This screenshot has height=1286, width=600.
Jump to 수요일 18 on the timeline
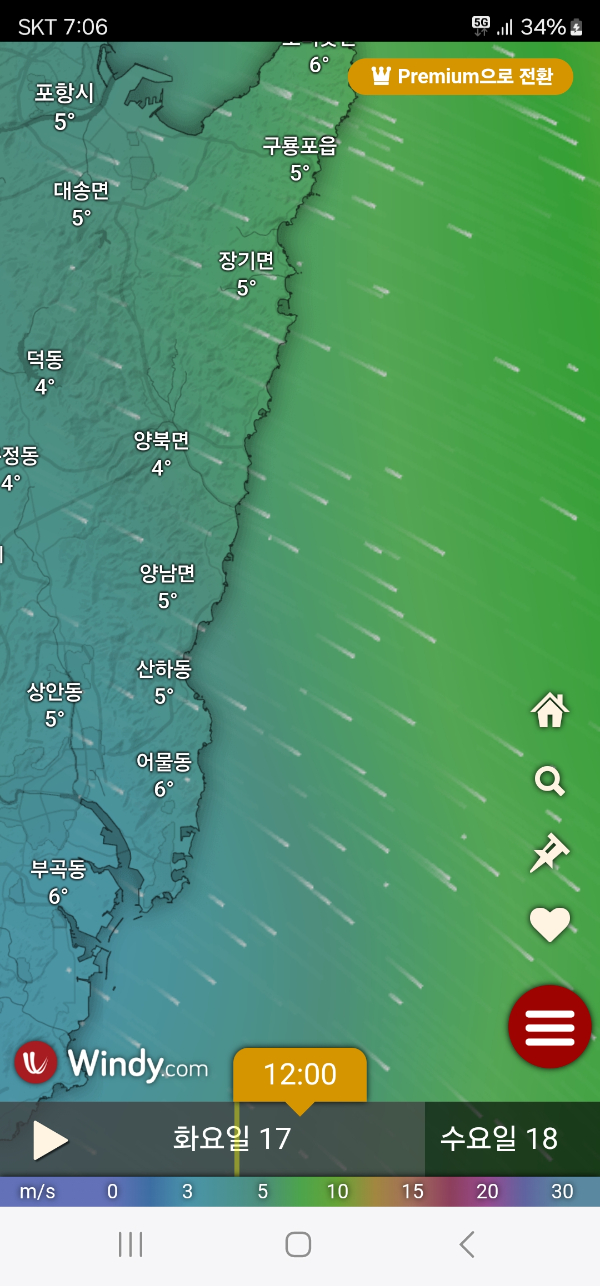coord(499,1139)
